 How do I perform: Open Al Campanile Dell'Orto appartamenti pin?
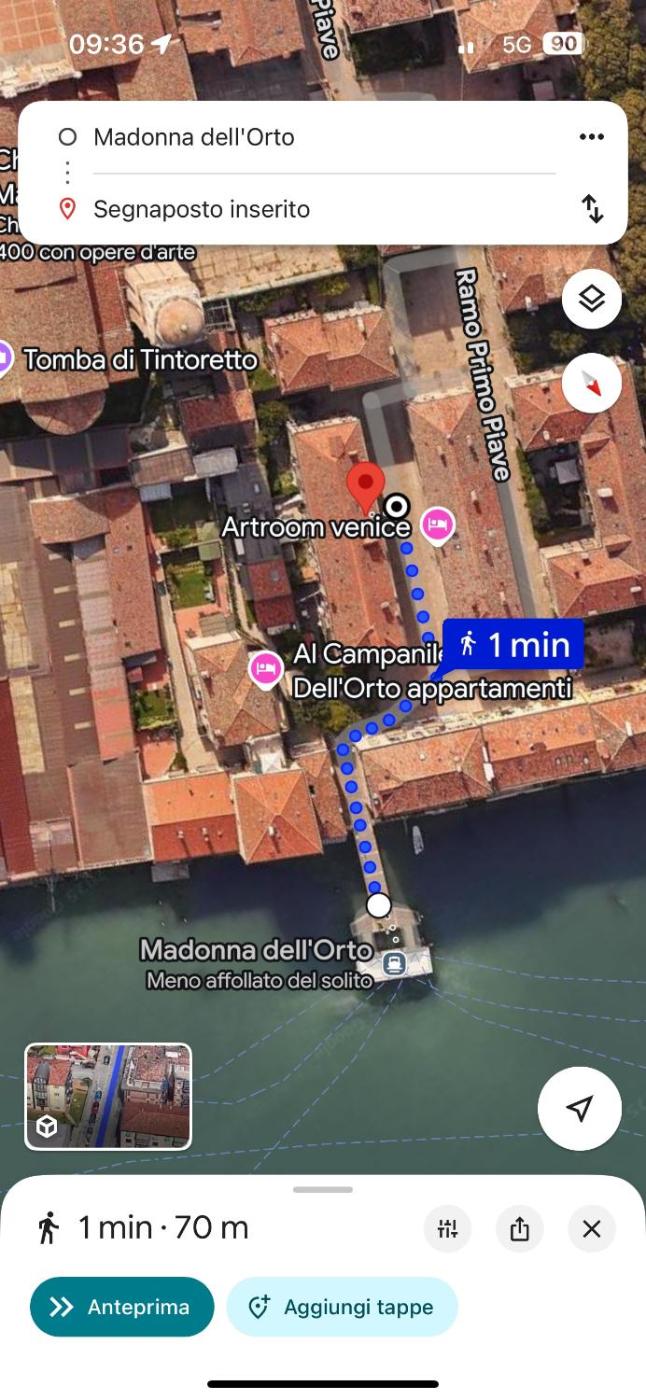(x=266, y=667)
